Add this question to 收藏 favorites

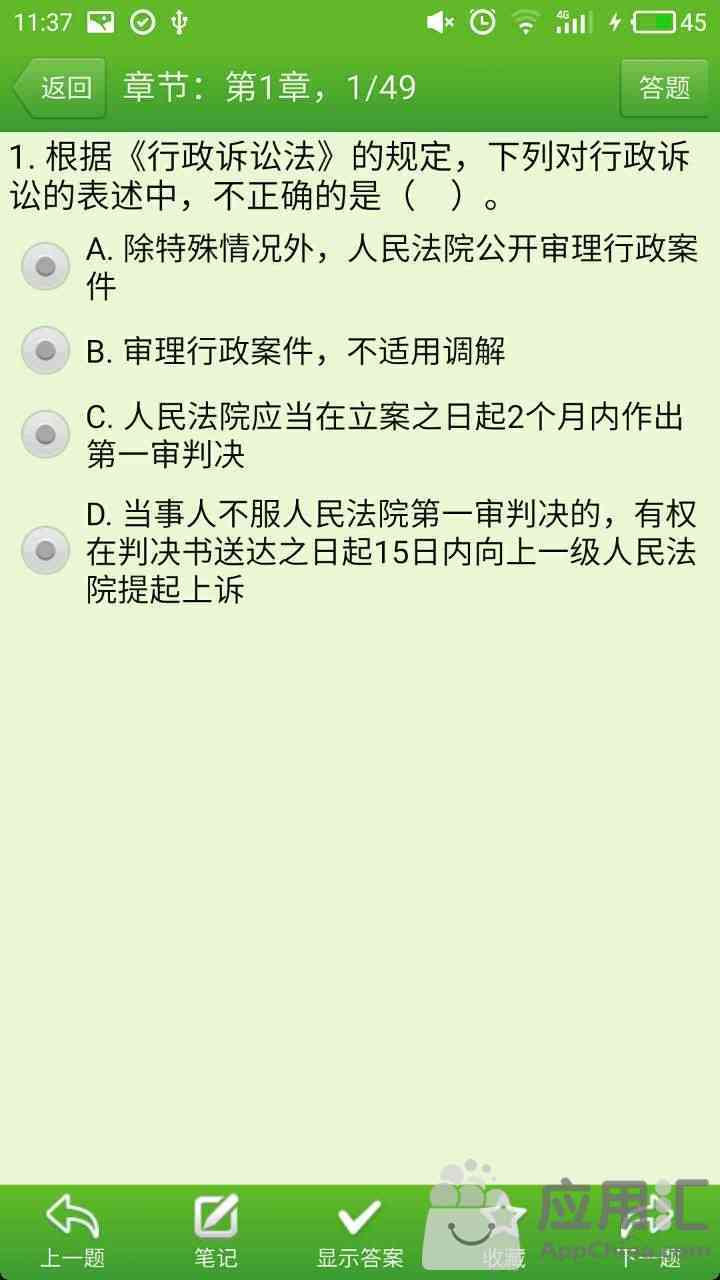504,1232
